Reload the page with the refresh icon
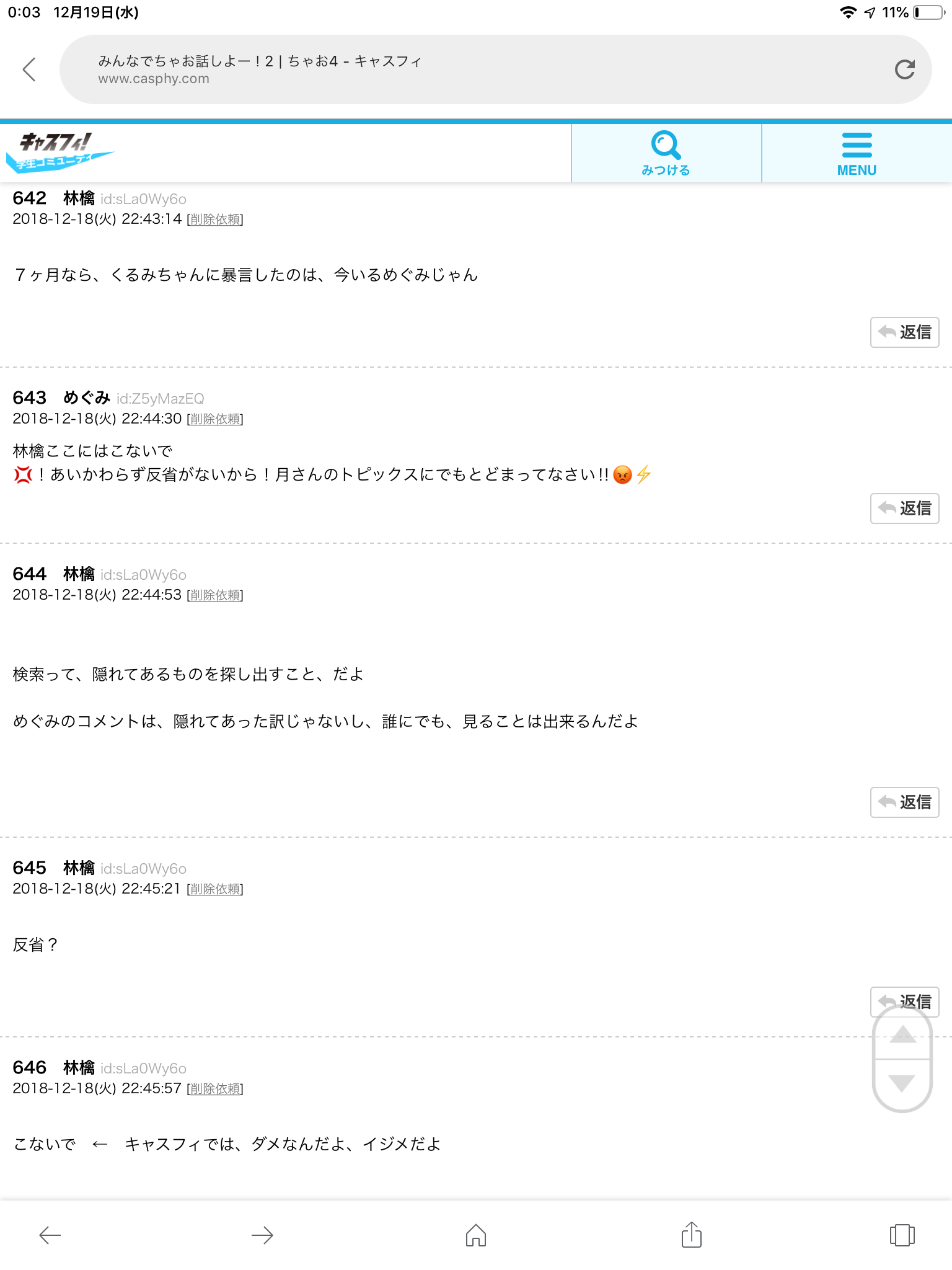 point(904,69)
